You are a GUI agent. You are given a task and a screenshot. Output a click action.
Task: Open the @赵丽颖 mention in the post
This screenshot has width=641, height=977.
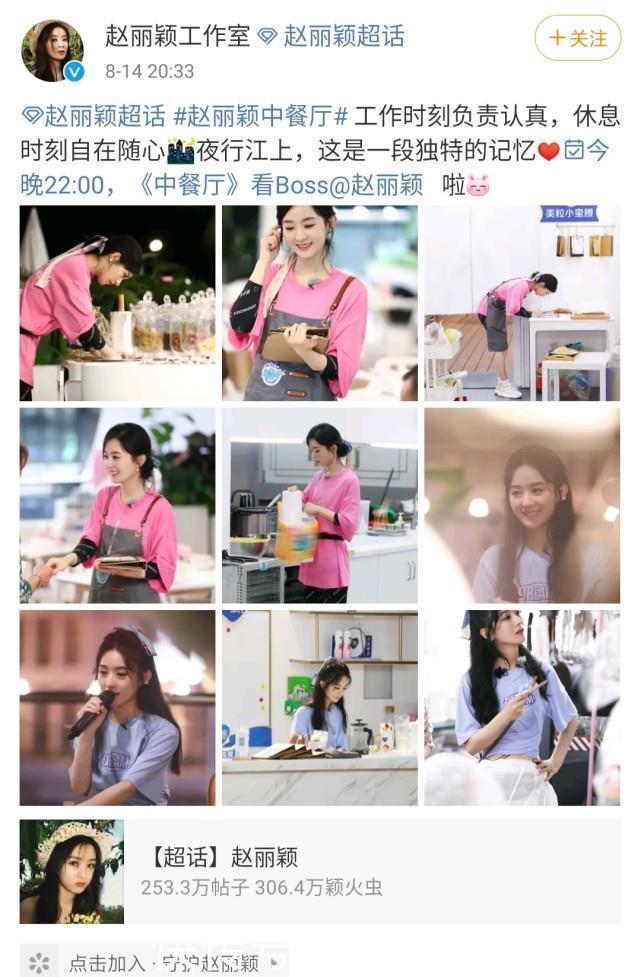point(379,184)
